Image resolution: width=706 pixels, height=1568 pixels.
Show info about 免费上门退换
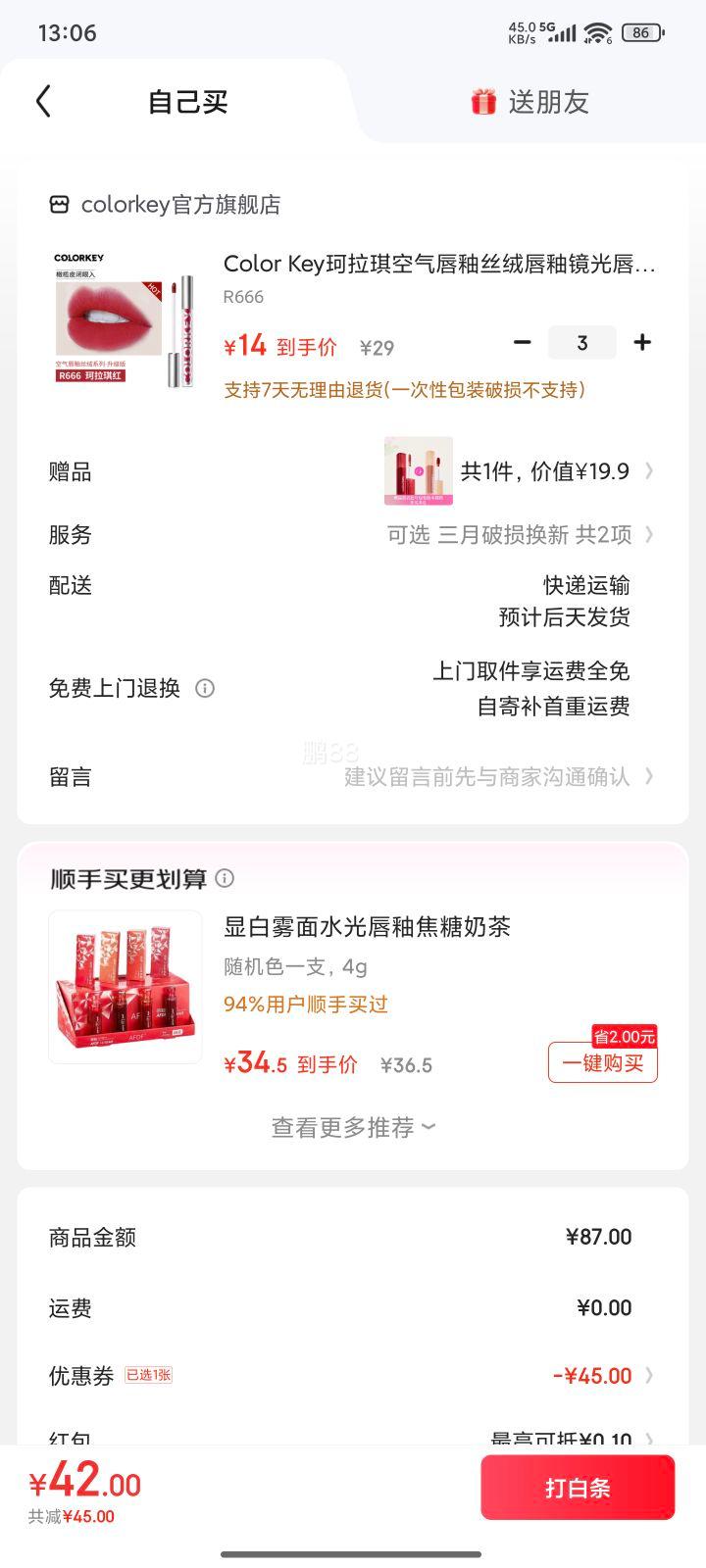tap(205, 688)
